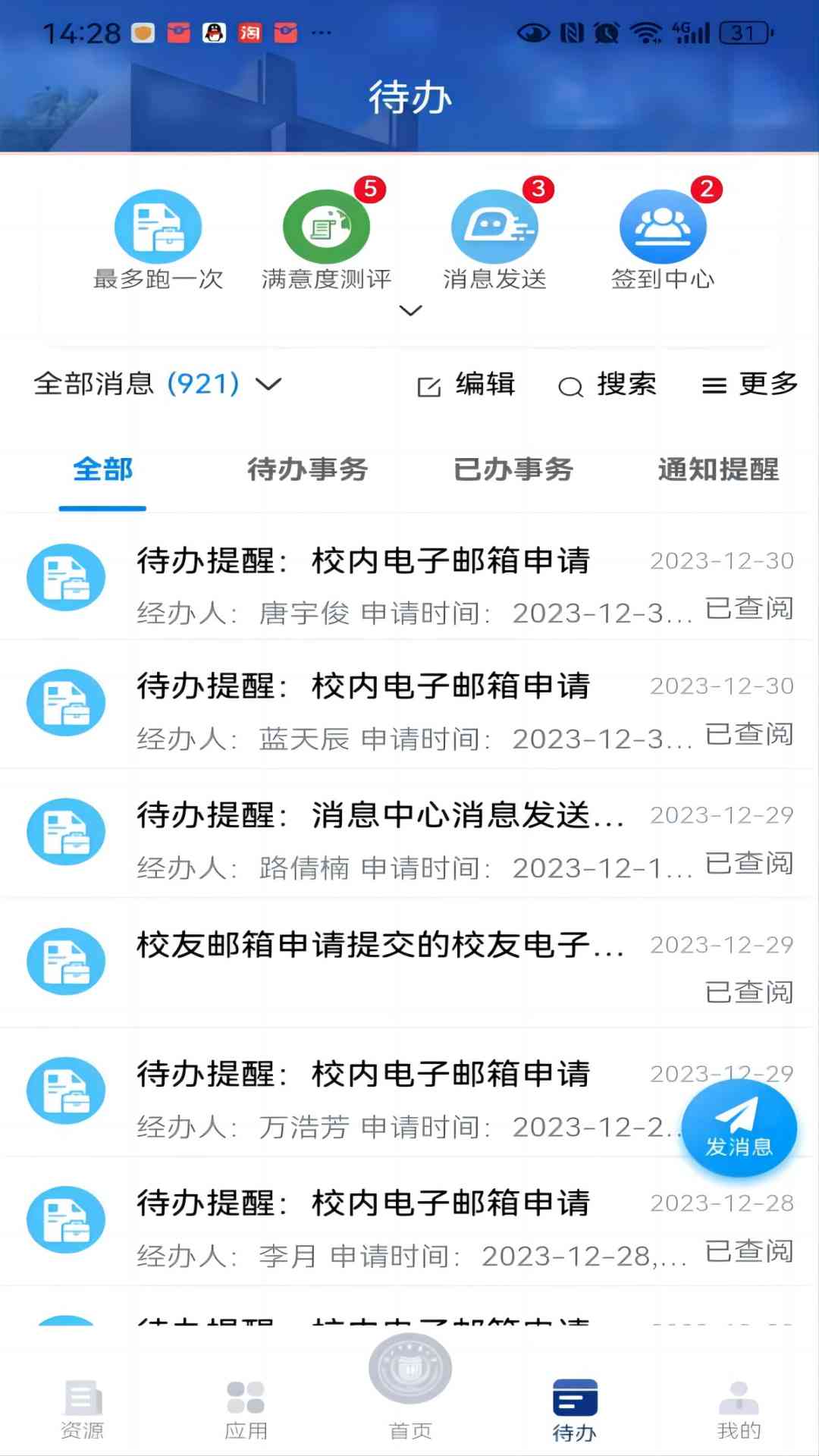Switch to the 通知提醒 tab
The height and width of the screenshot is (1456, 819).
click(x=717, y=470)
